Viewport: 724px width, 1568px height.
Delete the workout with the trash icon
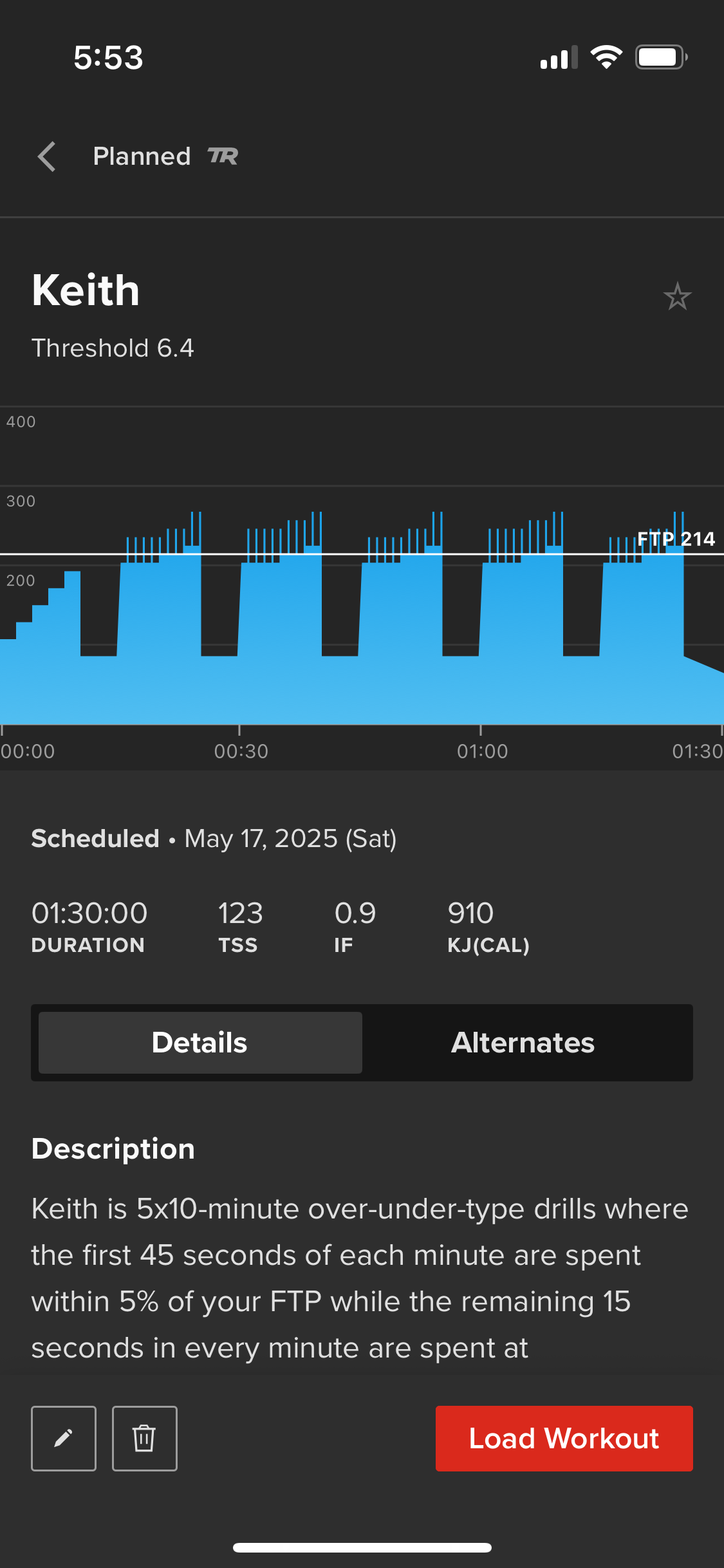(144, 1438)
